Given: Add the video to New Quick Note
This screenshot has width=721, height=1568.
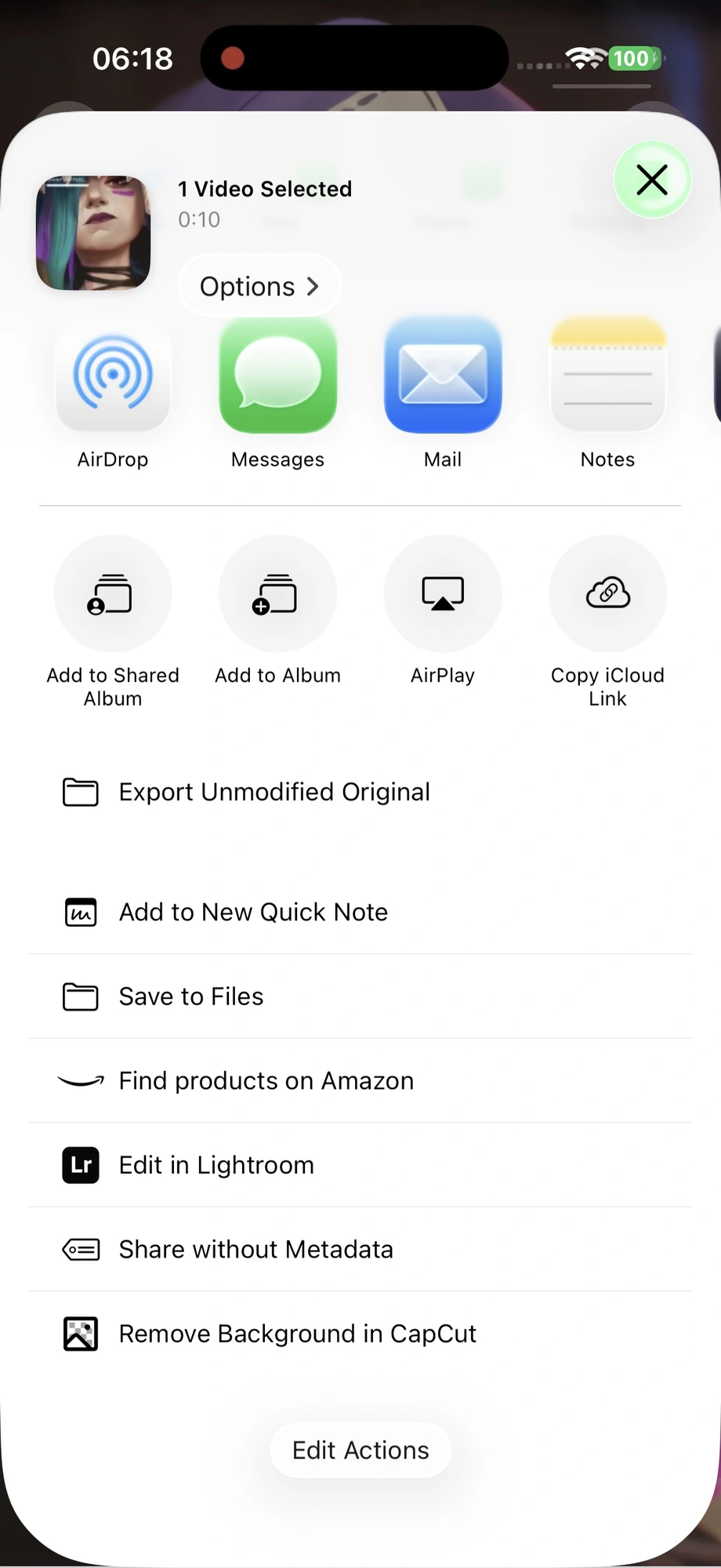Looking at the screenshot, I should (253, 912).
